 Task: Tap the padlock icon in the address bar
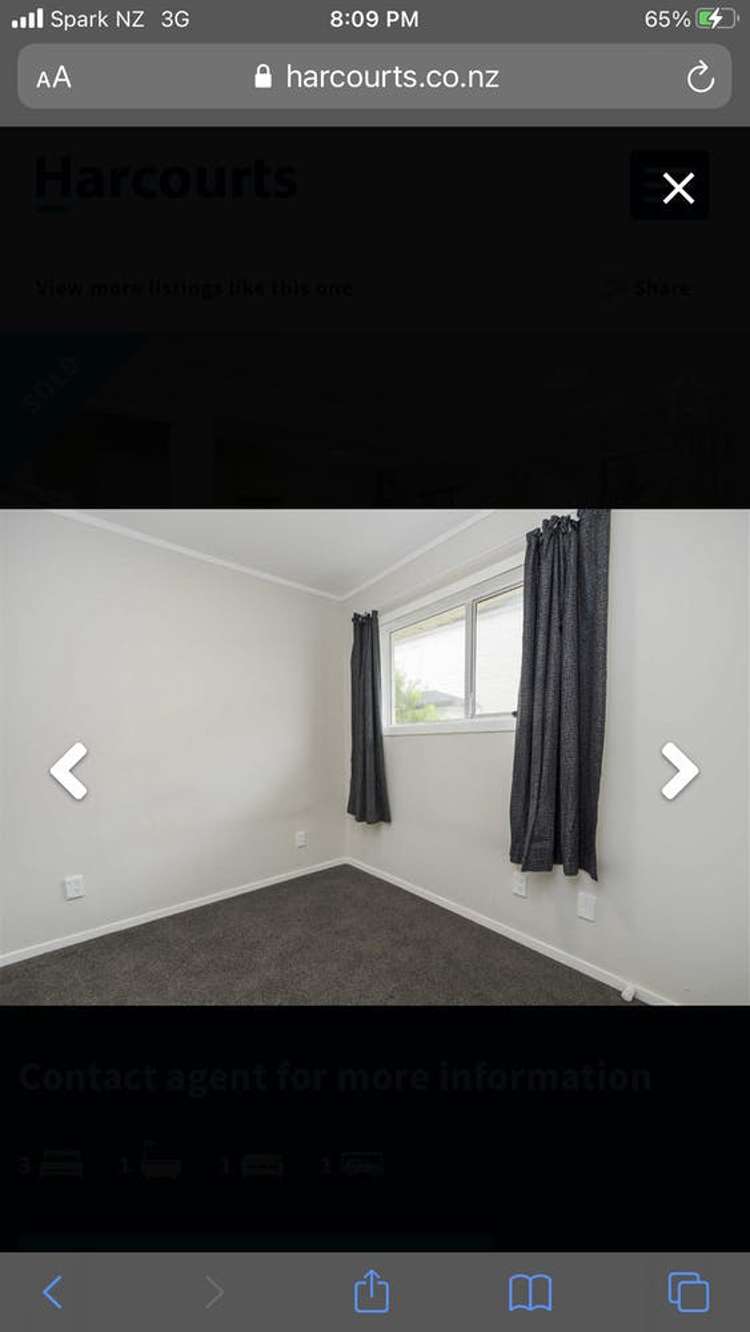(263, 76)
